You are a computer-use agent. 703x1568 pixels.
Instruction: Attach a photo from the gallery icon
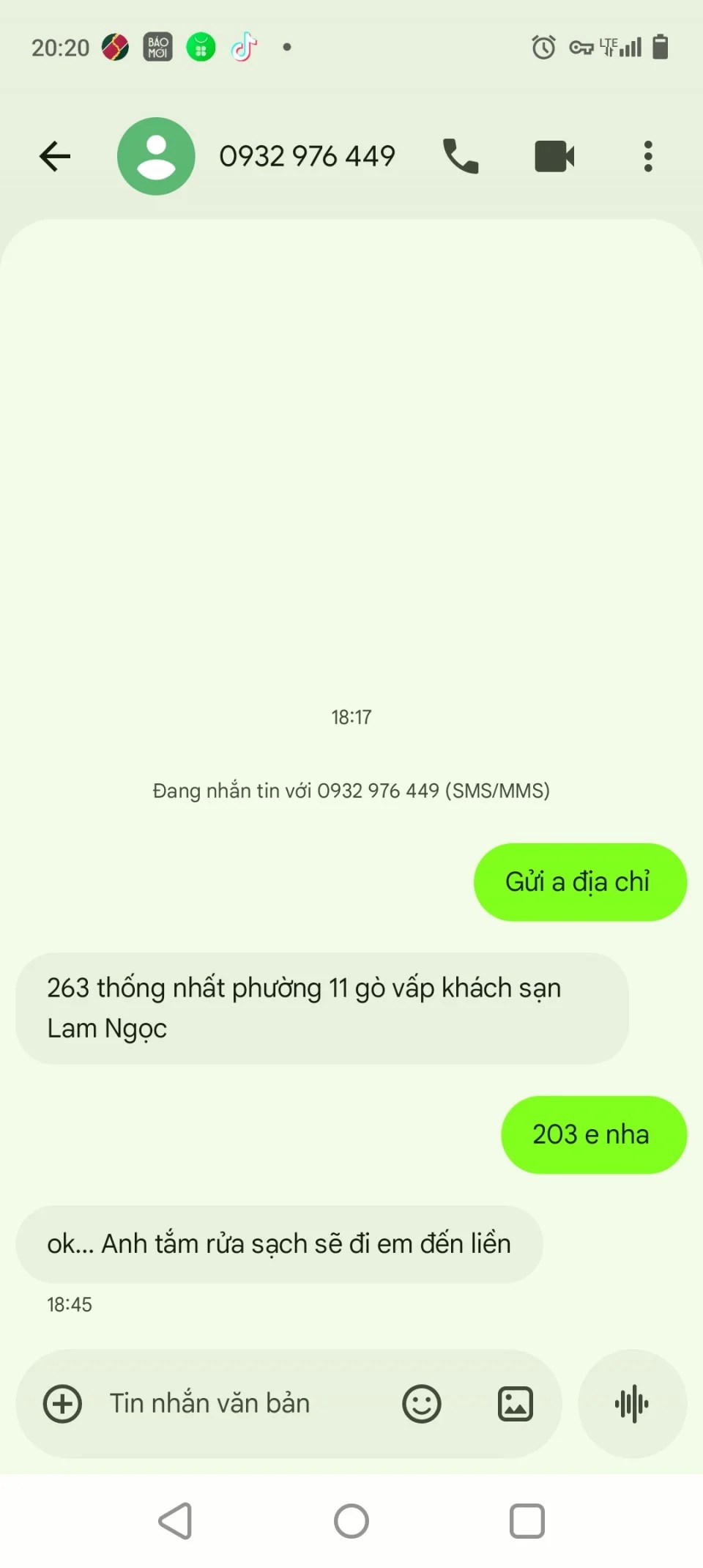coord(516,1404)
